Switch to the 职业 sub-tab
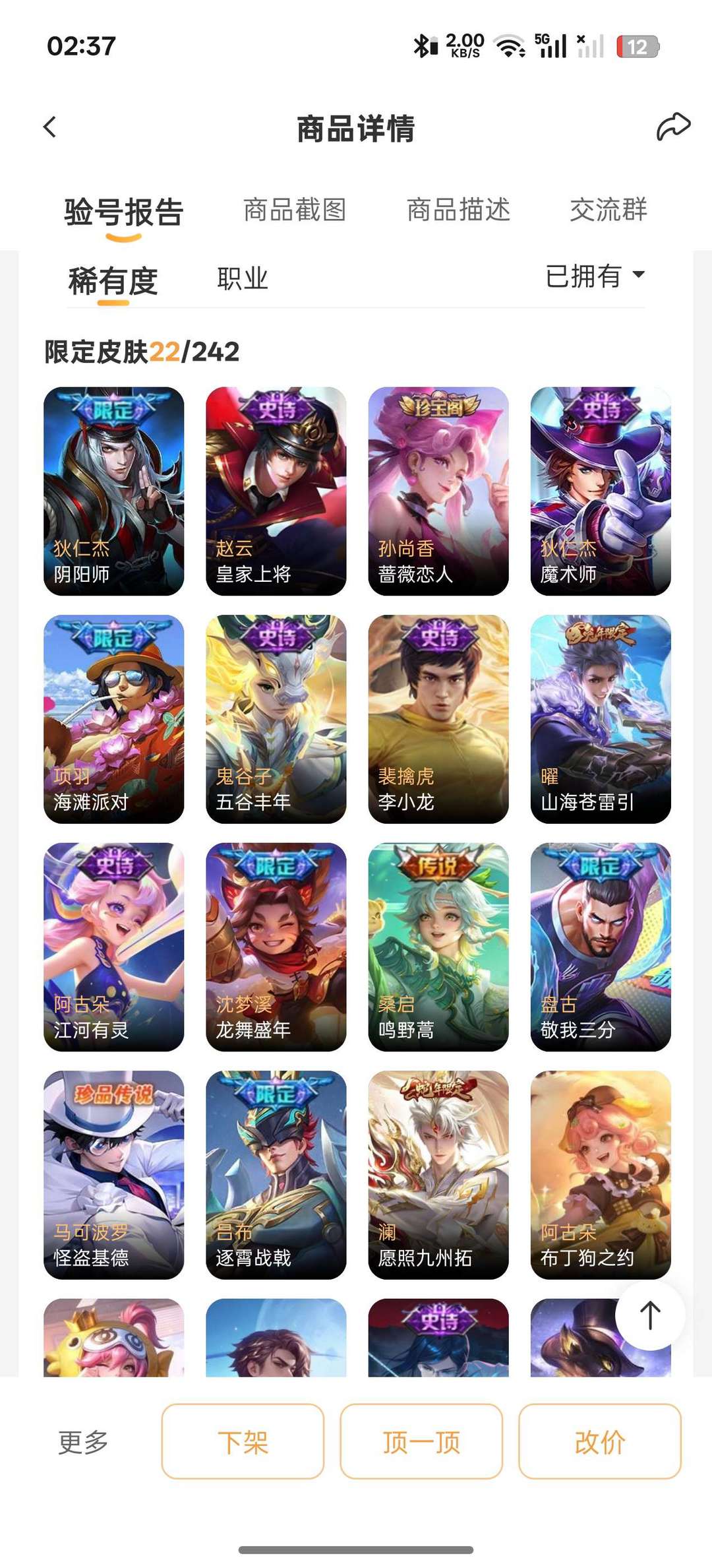Image resolution: width=712 pixels, height=1568 pixels. 243,278
